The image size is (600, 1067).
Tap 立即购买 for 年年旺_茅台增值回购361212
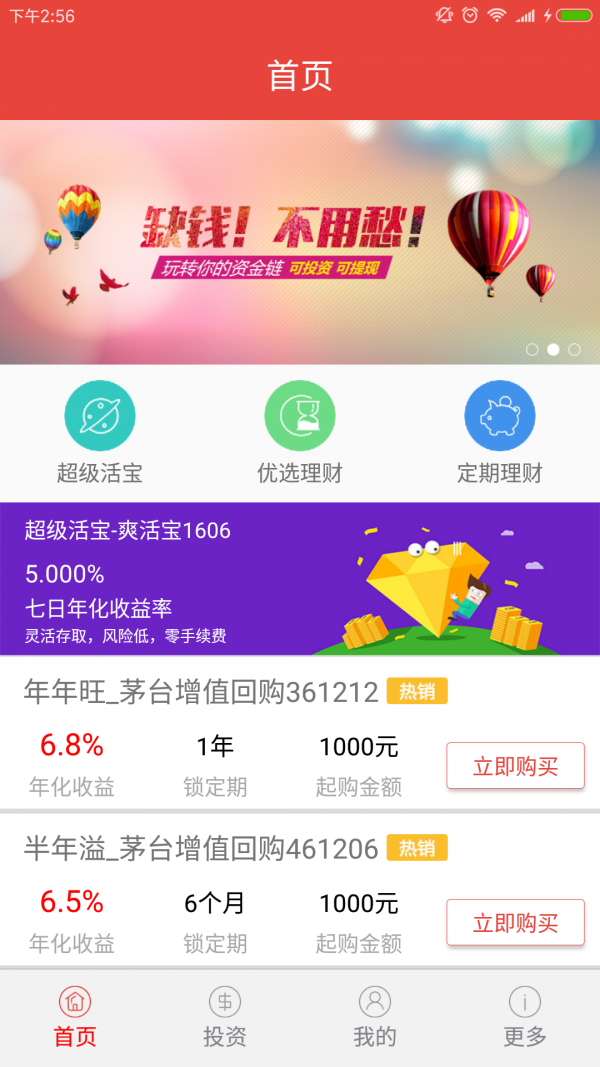[x=515, y=766]
